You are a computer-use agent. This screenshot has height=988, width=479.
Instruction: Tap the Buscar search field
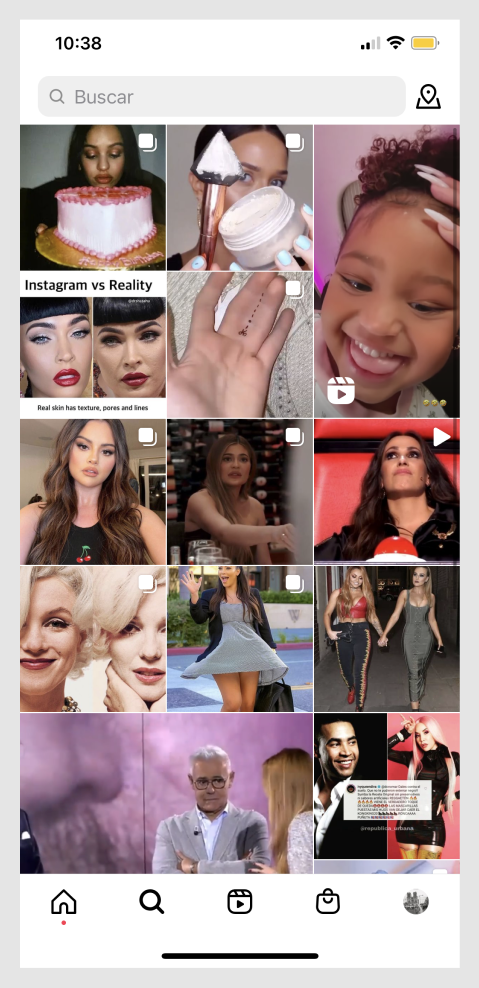click(x=221, y=96)
